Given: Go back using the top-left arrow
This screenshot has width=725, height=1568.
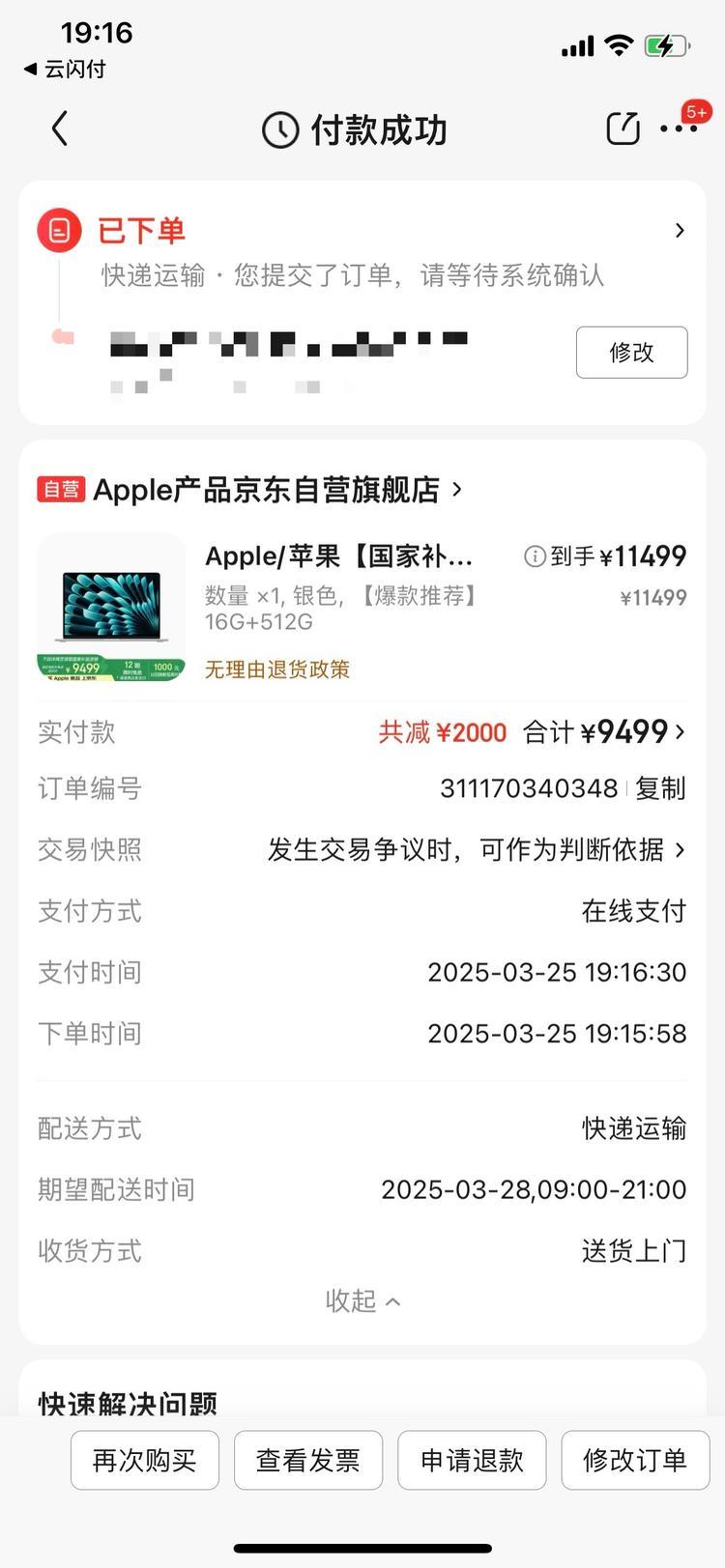Looking at the screenshot, I should point(60,128).
